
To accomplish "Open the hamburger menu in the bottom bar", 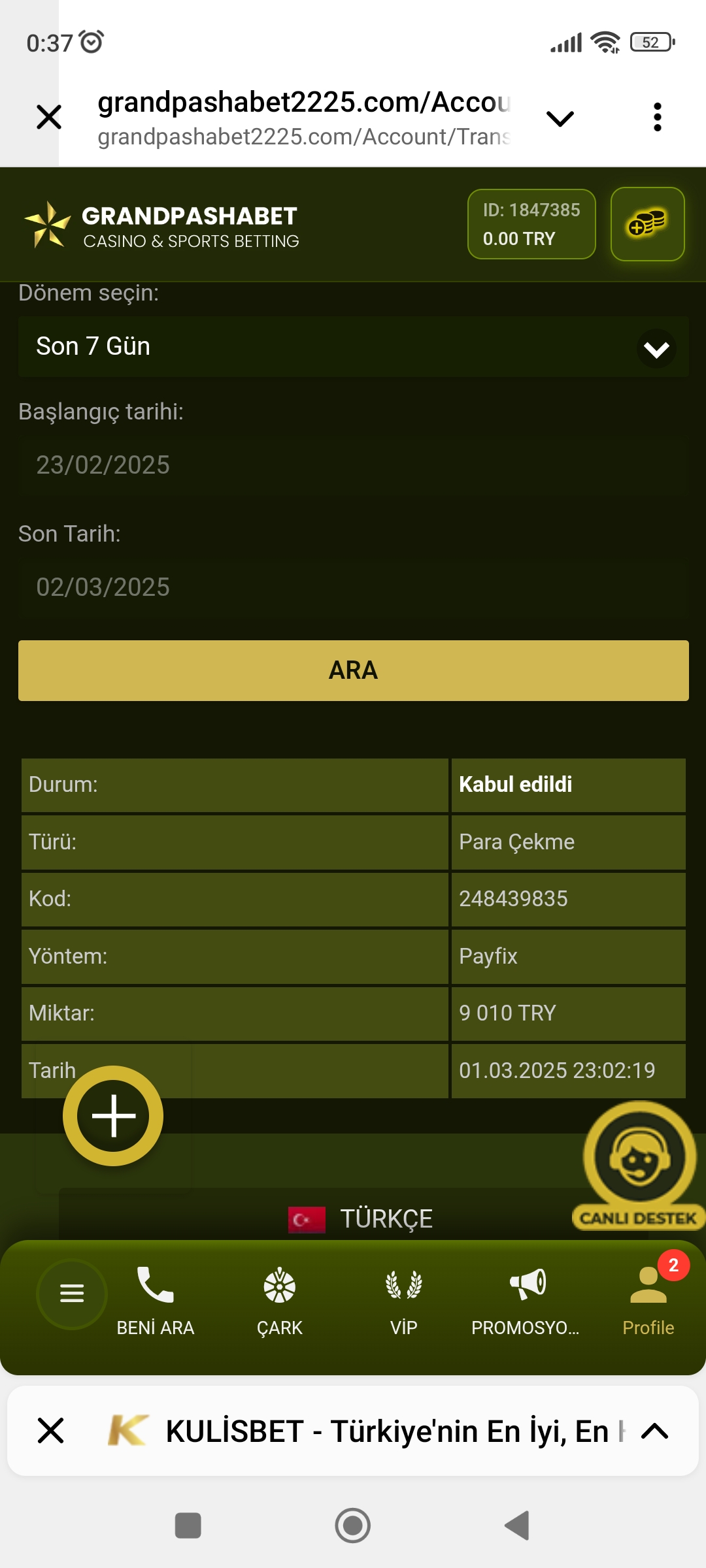I will coord(72,1294).
